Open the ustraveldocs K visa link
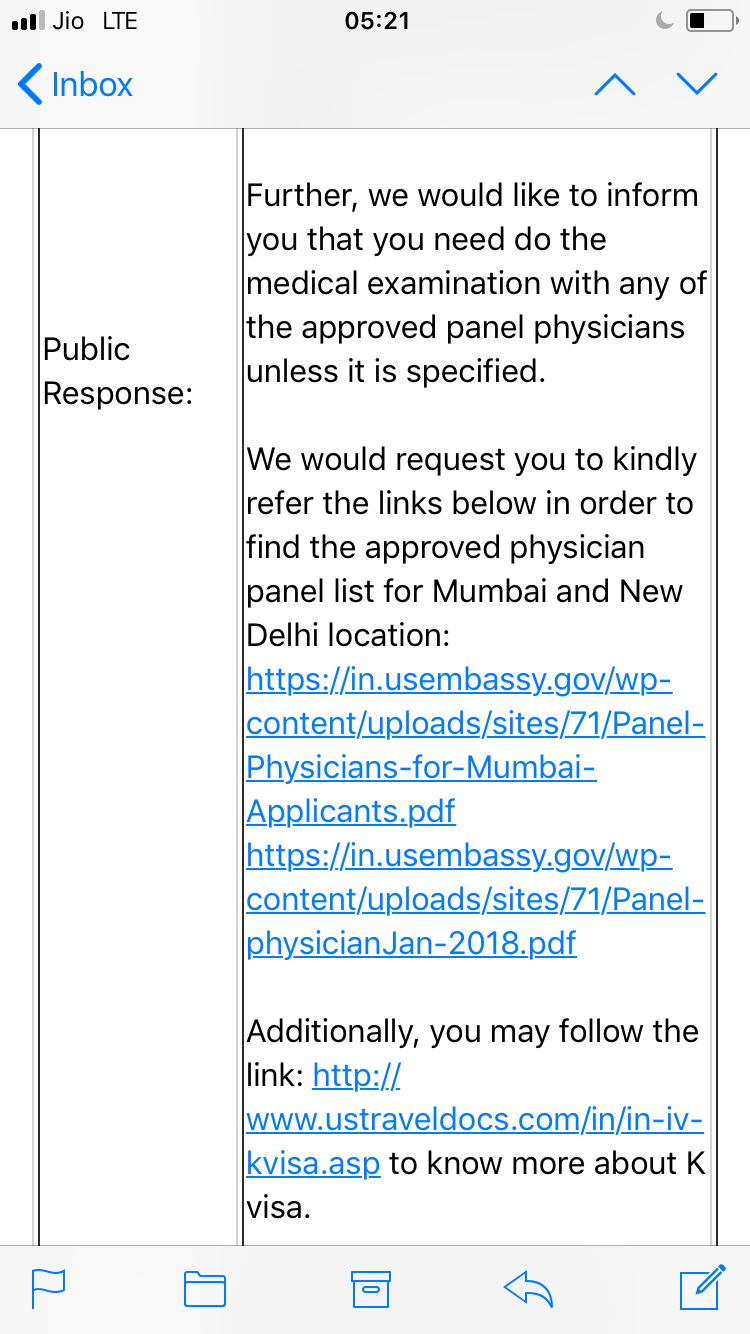The image size is (750, 1334). tap(475, 1120)
